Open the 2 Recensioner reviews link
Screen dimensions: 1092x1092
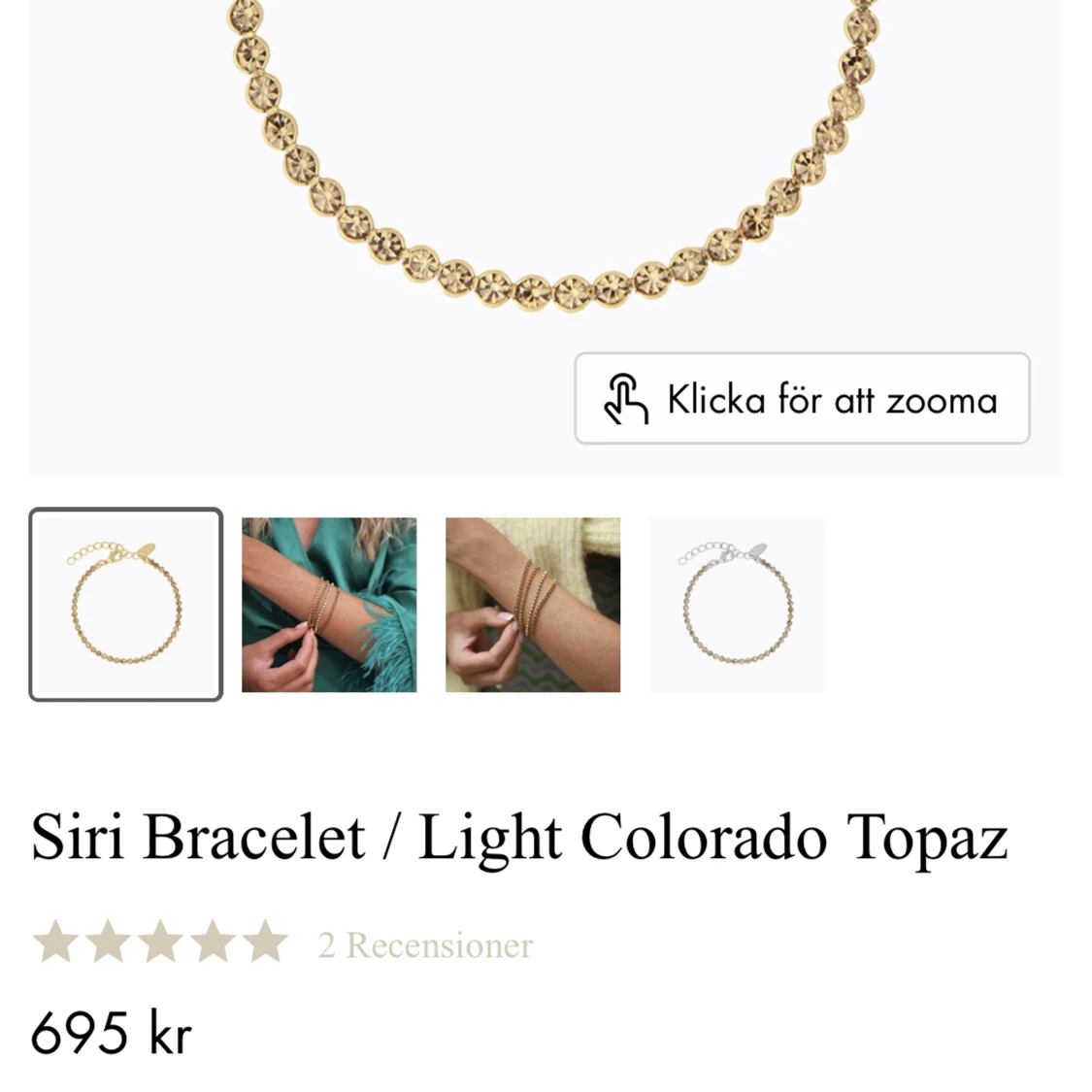(x=425, y=945)
